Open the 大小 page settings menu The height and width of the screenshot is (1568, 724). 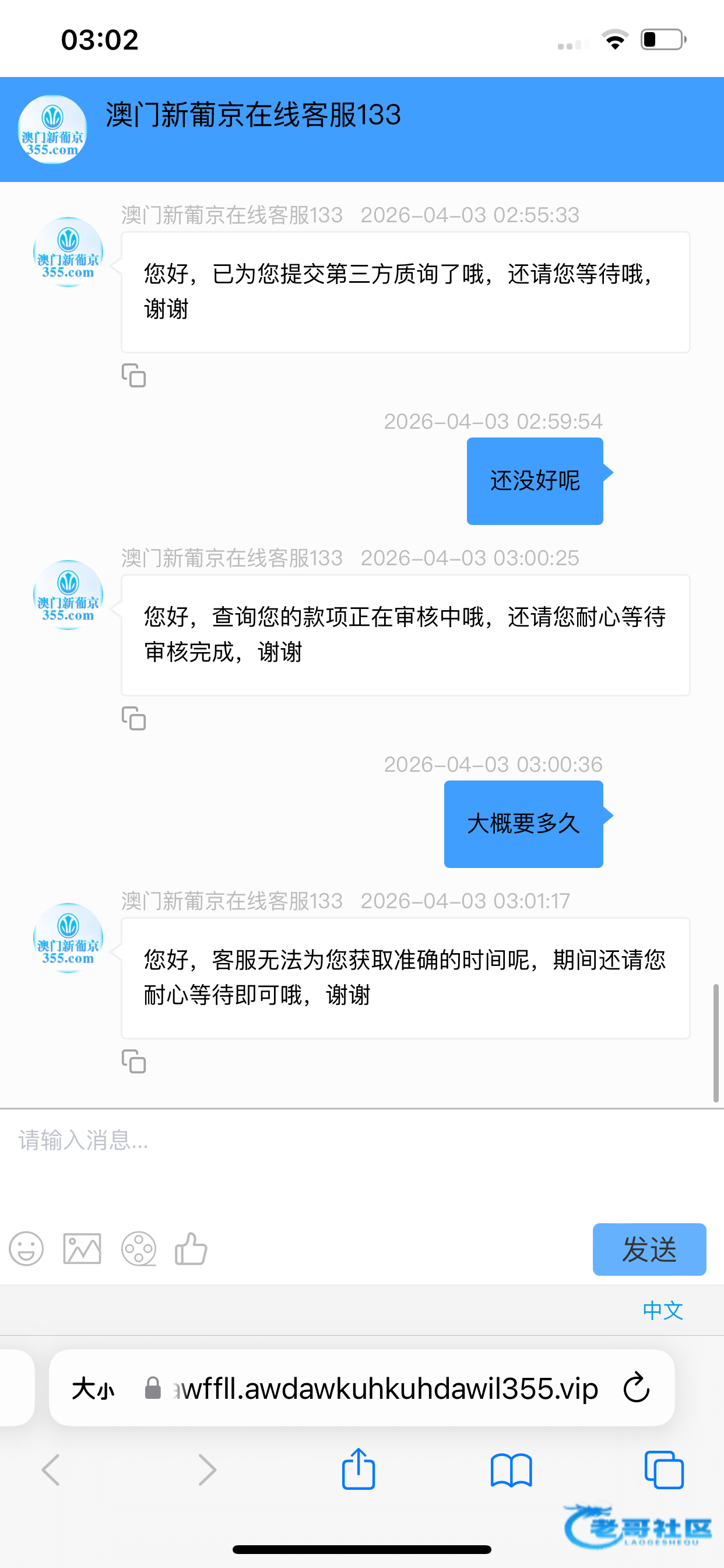(93, 1389)
